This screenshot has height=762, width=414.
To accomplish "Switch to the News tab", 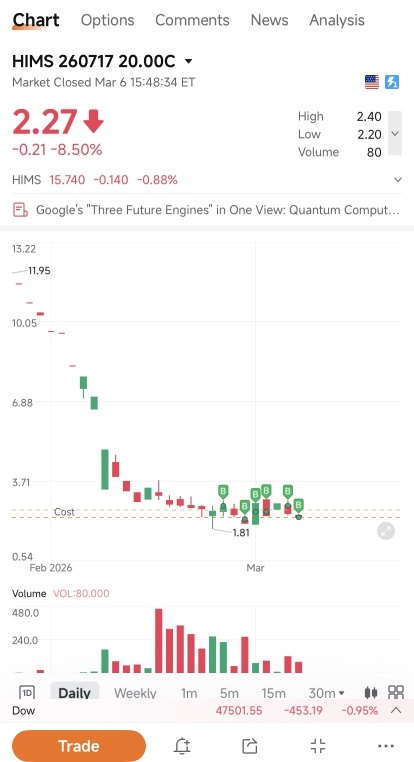I will pyautogui.click(x=269, y=20).
